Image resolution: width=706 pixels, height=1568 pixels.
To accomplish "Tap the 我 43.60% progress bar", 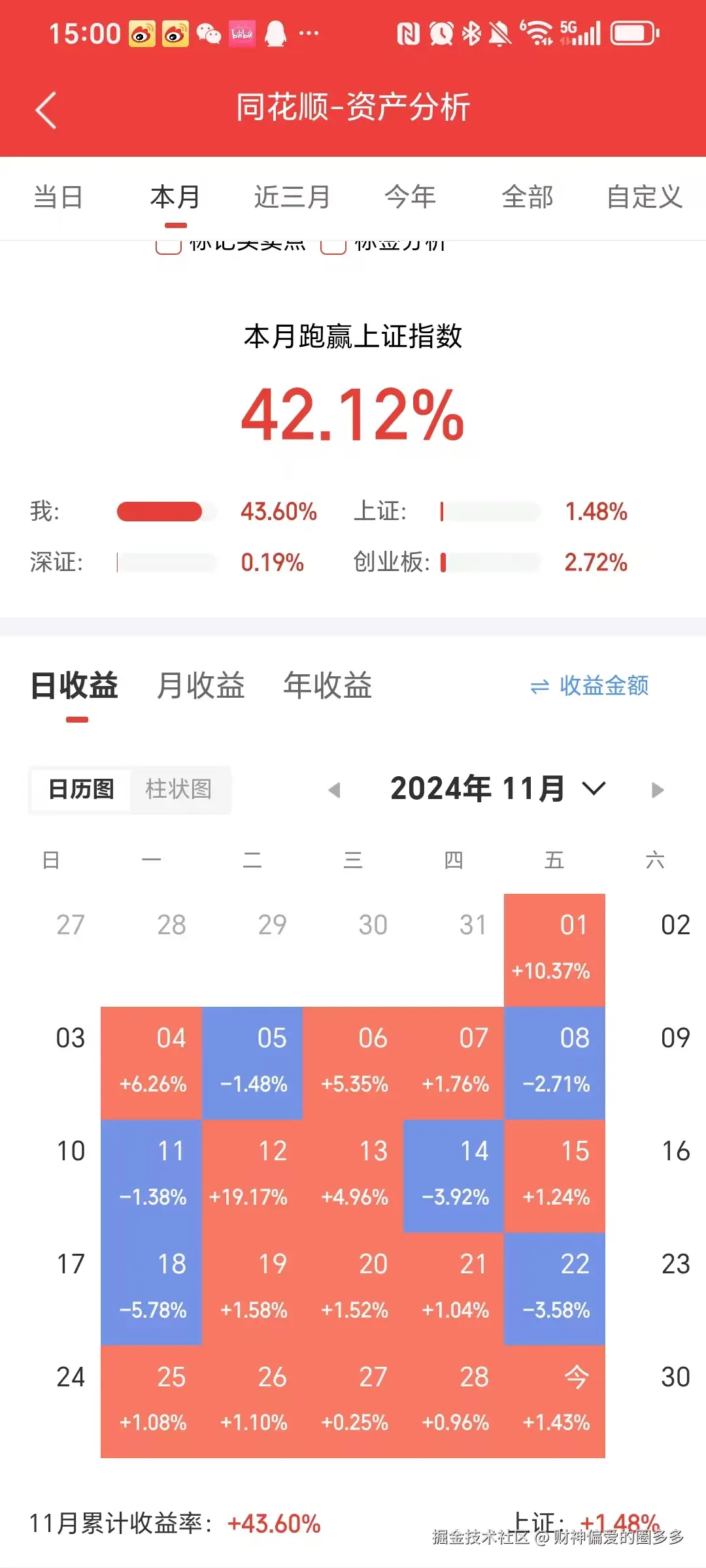I will (x=167, y=512).
